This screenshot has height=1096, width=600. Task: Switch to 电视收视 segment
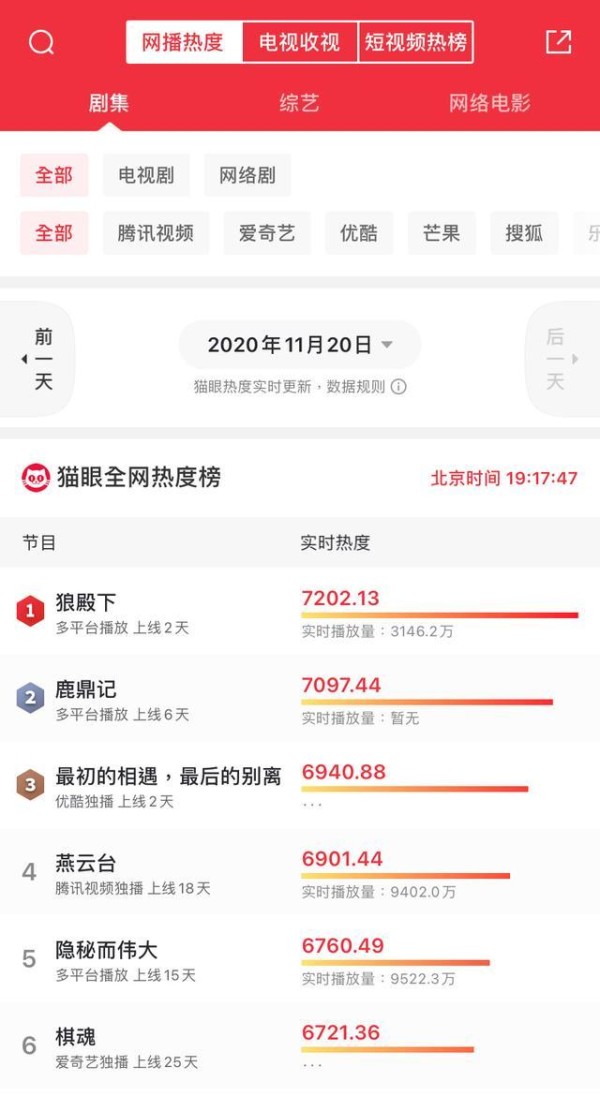299,43
